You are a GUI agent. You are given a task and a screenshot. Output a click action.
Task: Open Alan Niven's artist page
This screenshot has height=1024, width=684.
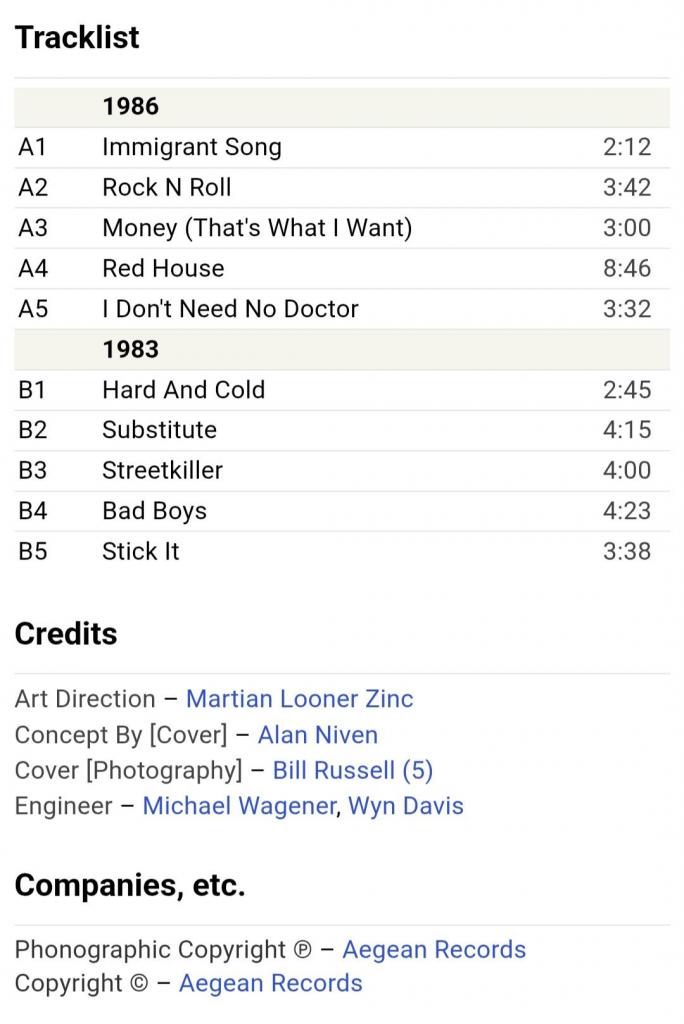317,735
